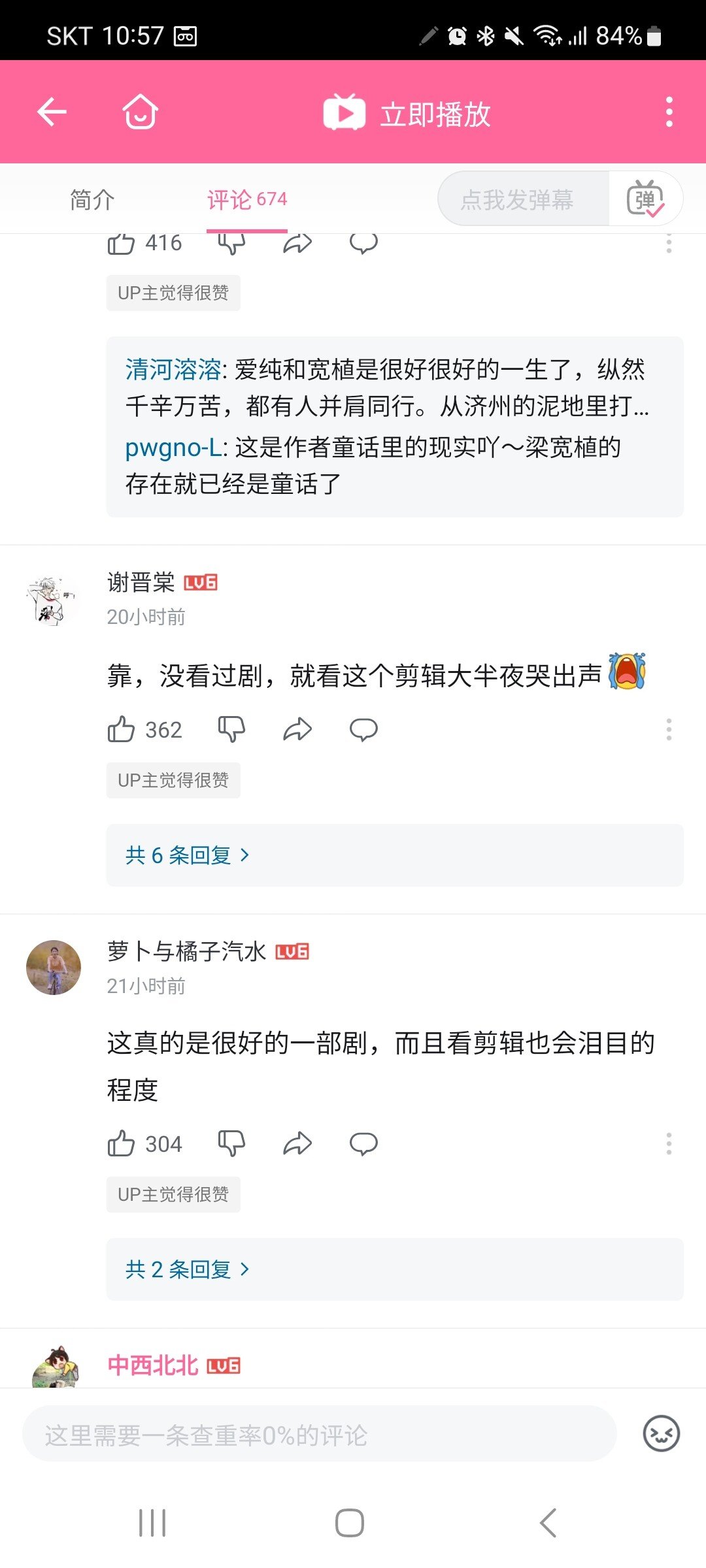Screen dimensions: 706x1568
Task: Reply to 谢晋棠's comment via speech bubble icon
Action: [363, 728]
